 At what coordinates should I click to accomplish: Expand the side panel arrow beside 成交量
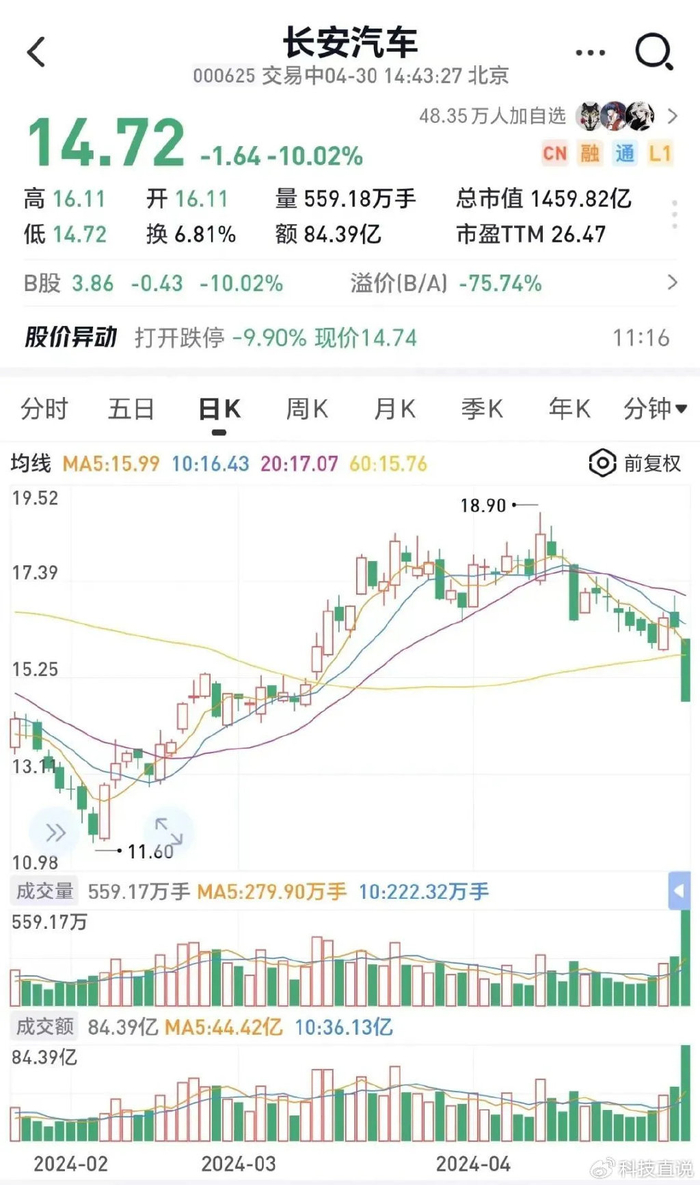coord(680,890)
